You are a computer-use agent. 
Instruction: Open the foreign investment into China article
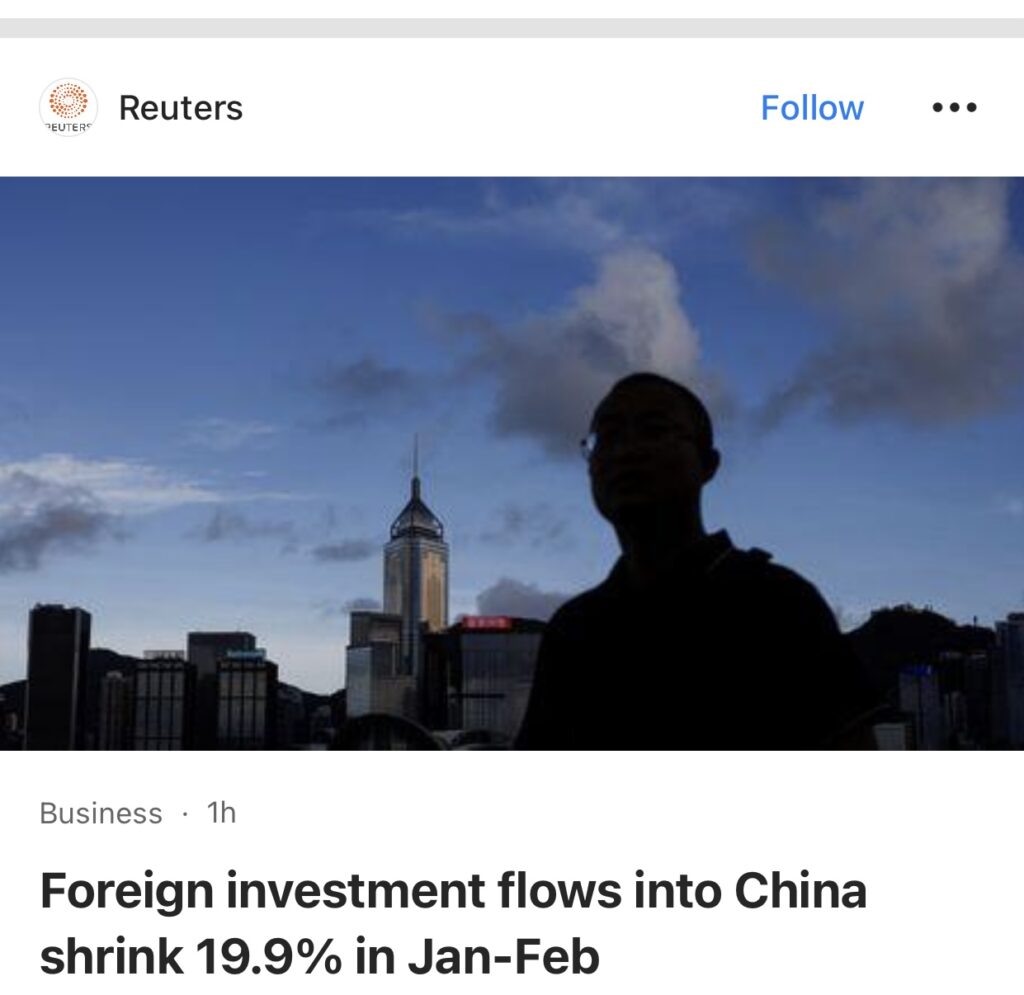click(452, 922)
